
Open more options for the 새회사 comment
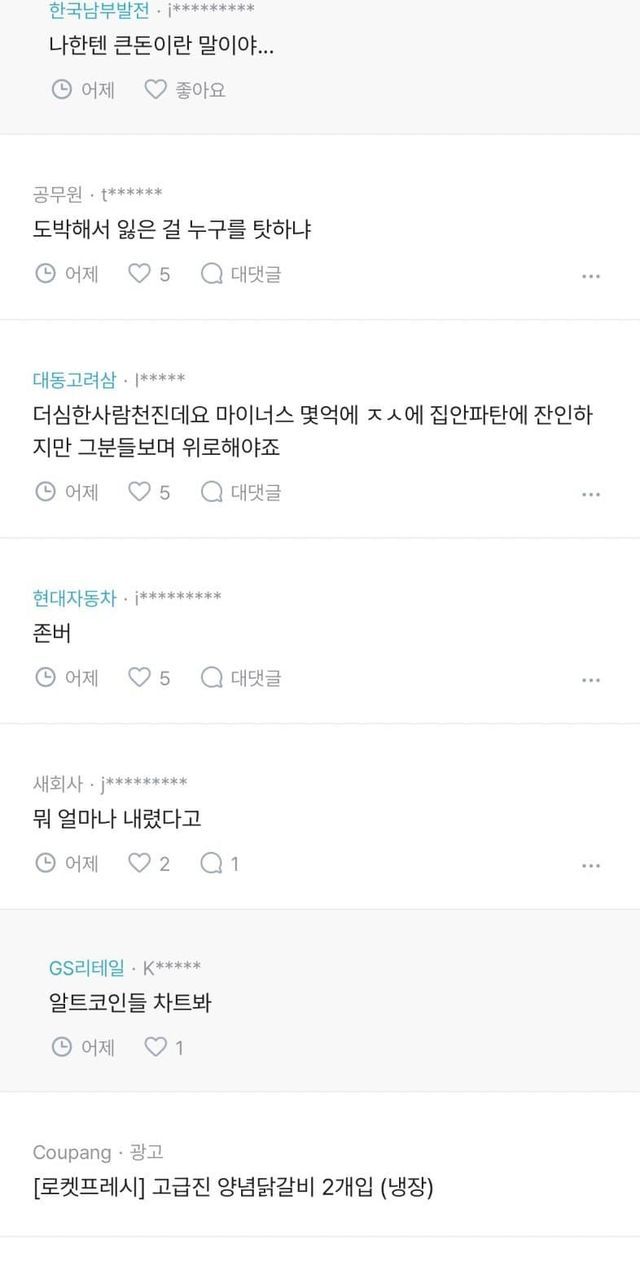(x=591, y=866)
